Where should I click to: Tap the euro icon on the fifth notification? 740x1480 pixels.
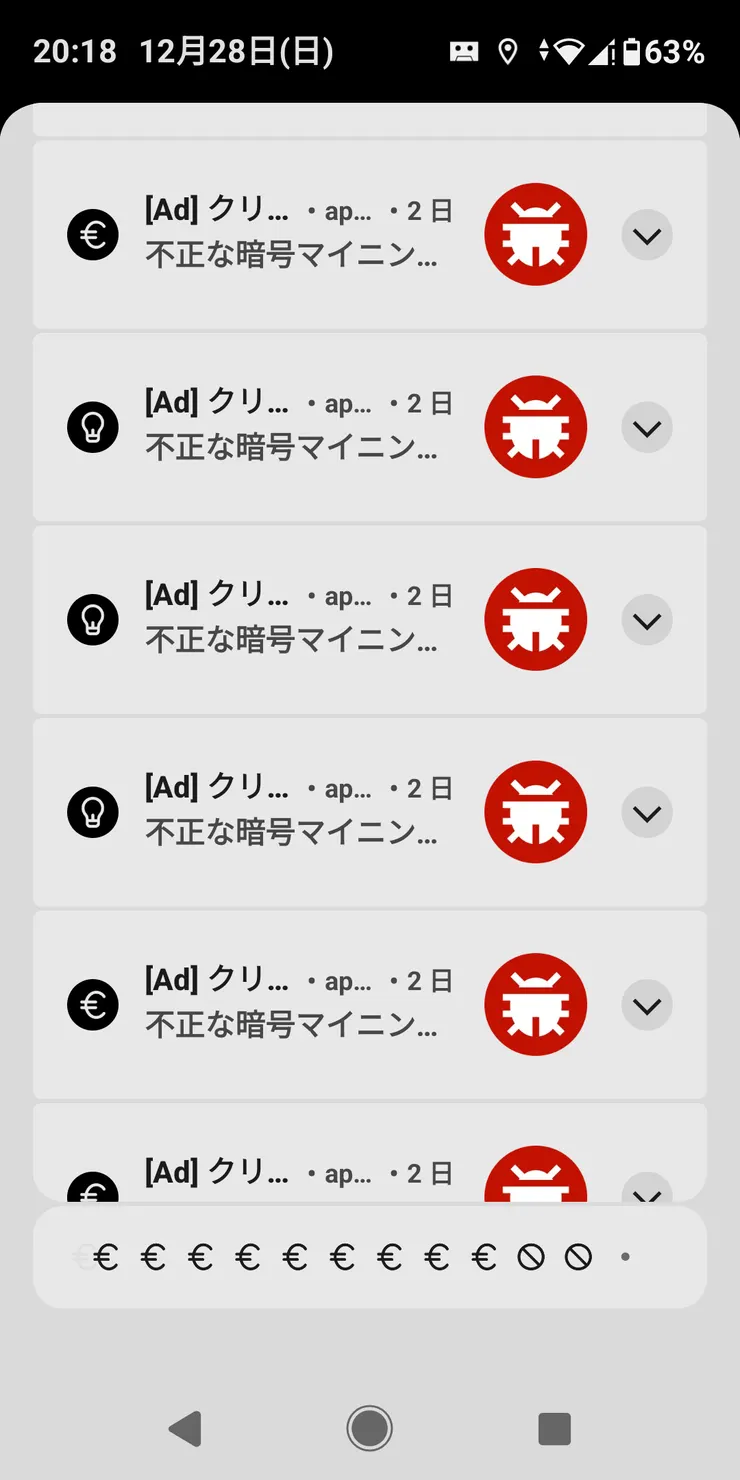(x=93, y=1004)
